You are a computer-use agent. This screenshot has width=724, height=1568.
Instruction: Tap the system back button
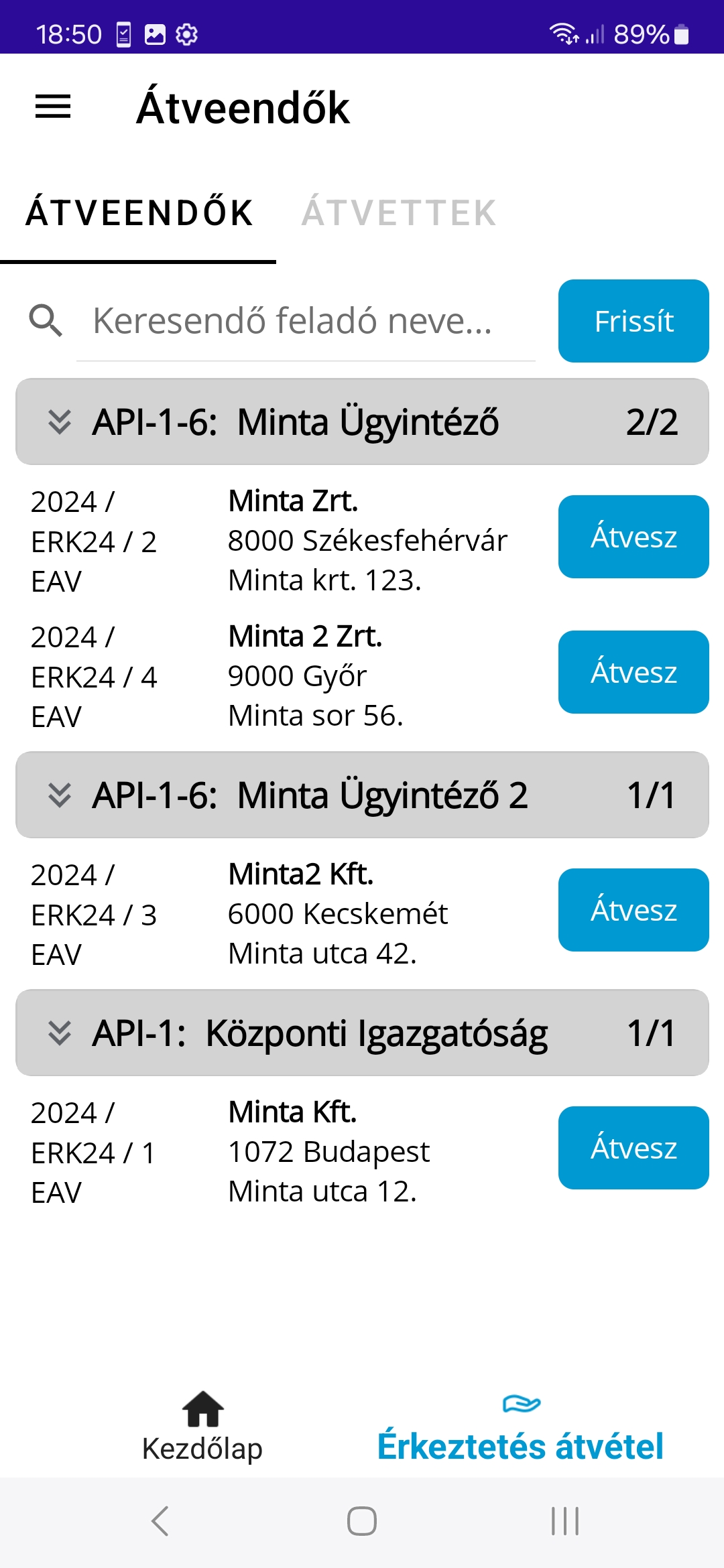pos(160,1521)
